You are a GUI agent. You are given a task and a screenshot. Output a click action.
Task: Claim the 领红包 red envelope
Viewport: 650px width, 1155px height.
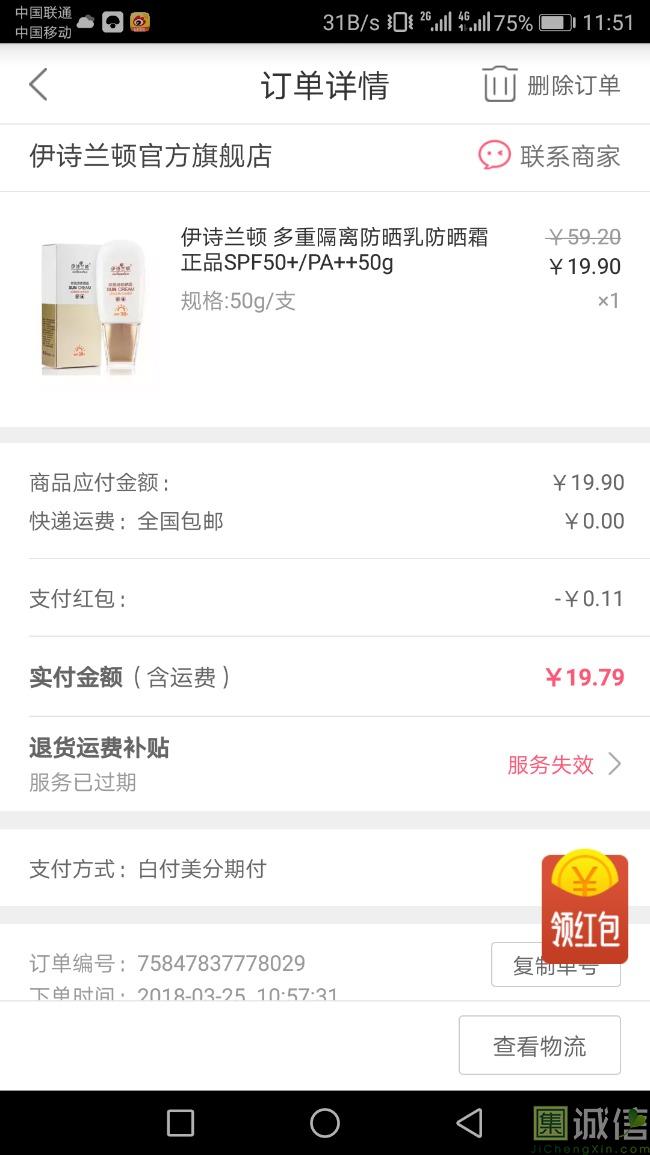[585, 907]
